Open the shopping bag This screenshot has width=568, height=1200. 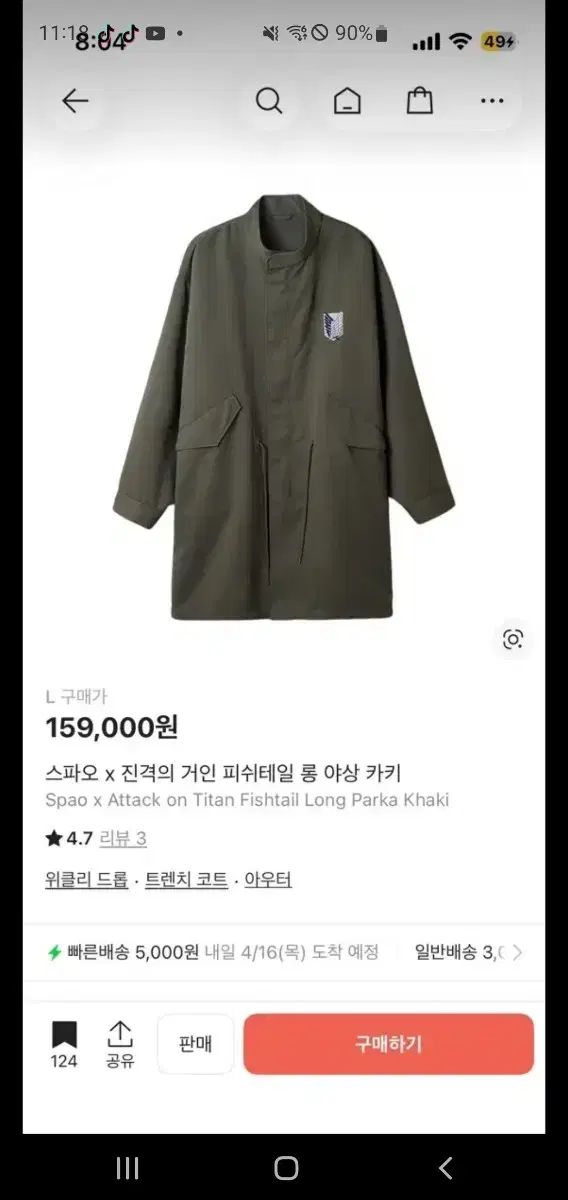coord(420,100)
